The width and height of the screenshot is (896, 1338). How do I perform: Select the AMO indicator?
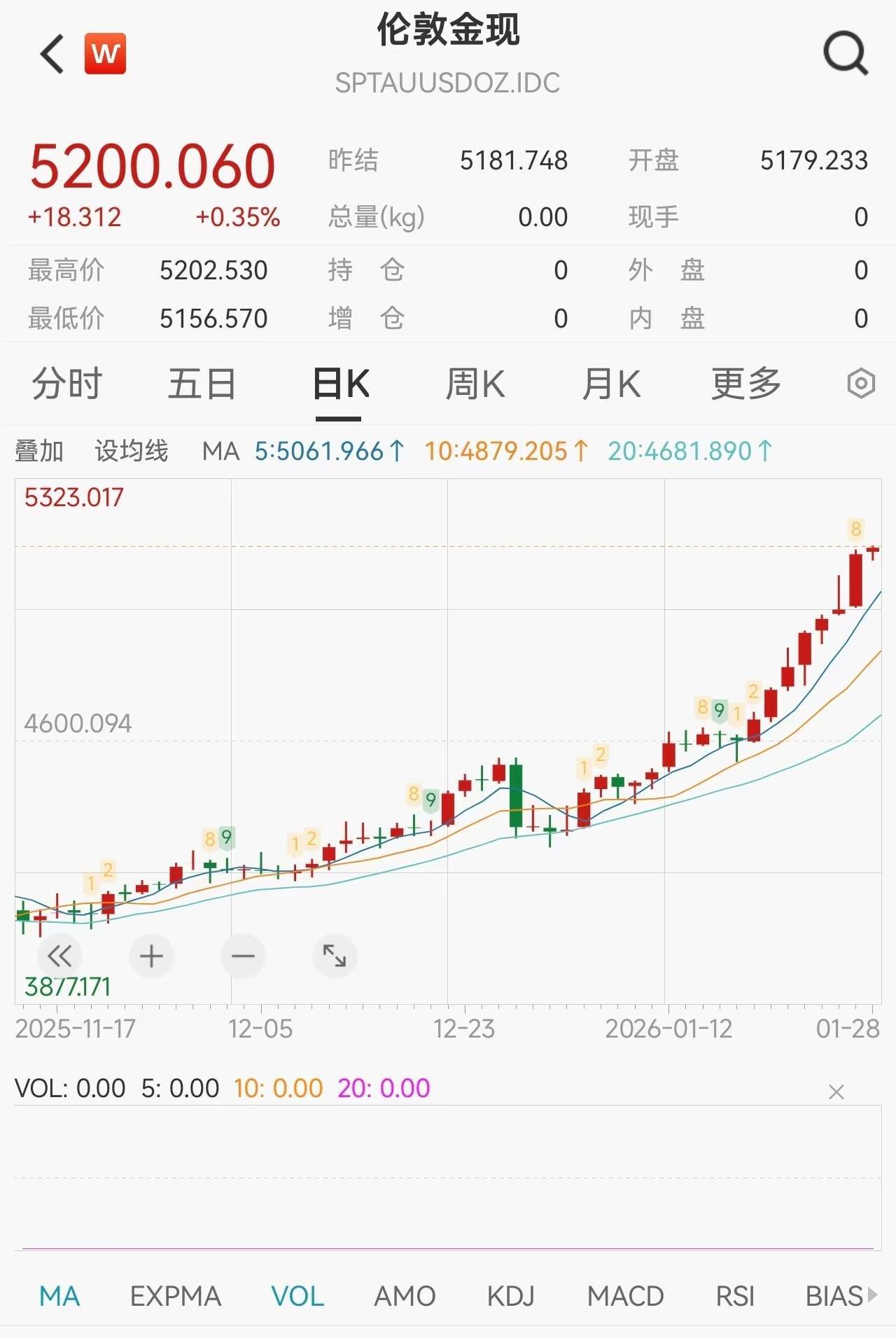pyautogui.click(x=405, y=1297)
